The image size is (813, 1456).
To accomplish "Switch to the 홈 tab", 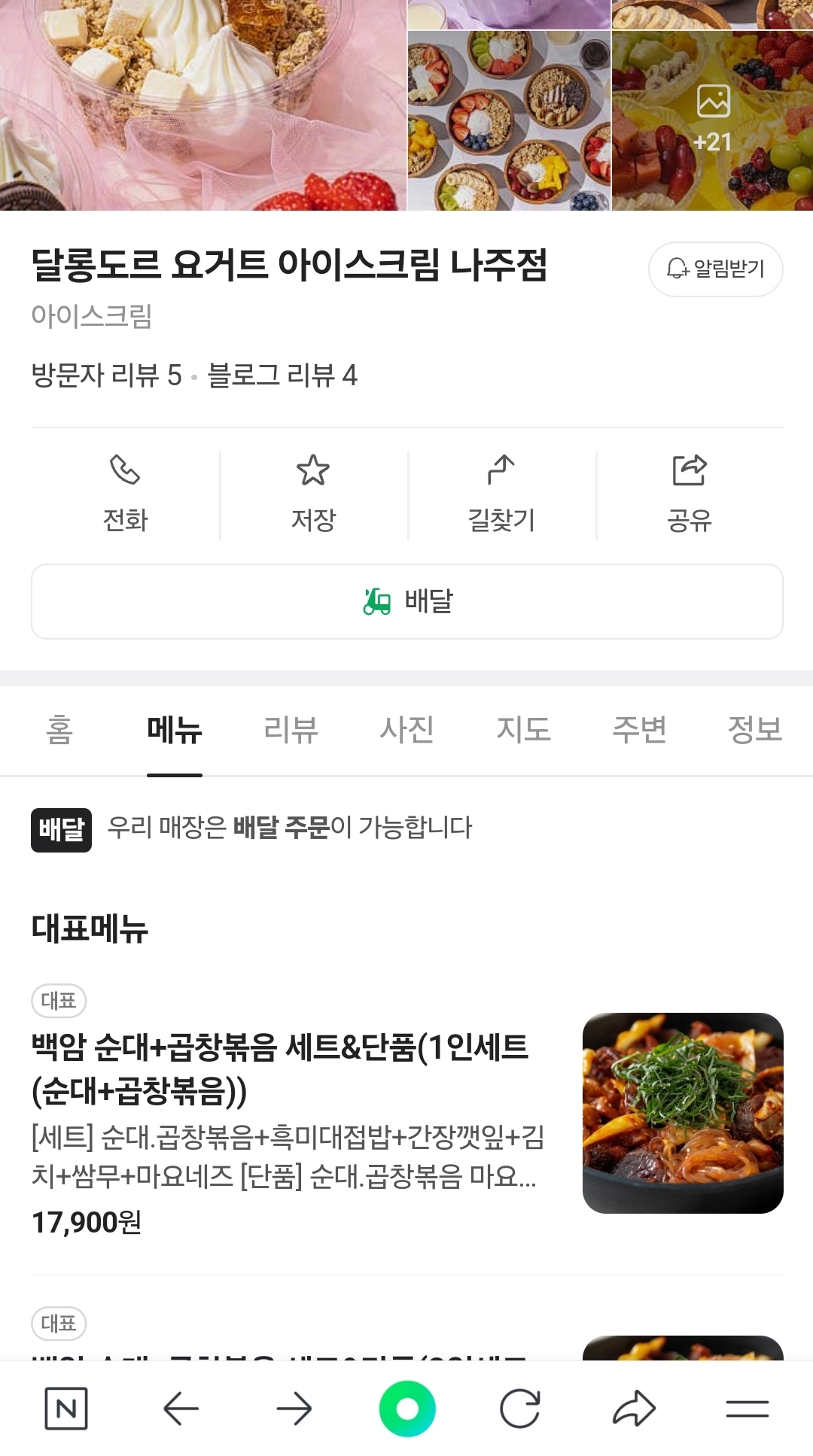I will (x=59, y=730).
